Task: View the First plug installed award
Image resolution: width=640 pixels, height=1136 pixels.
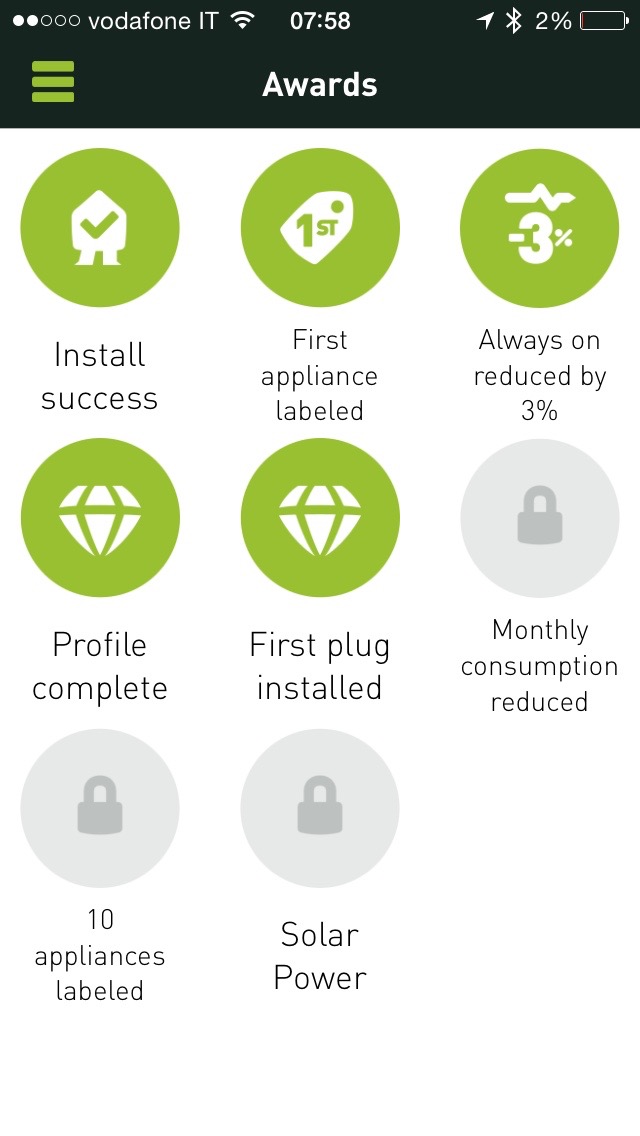Action: (x=320, y=518)
